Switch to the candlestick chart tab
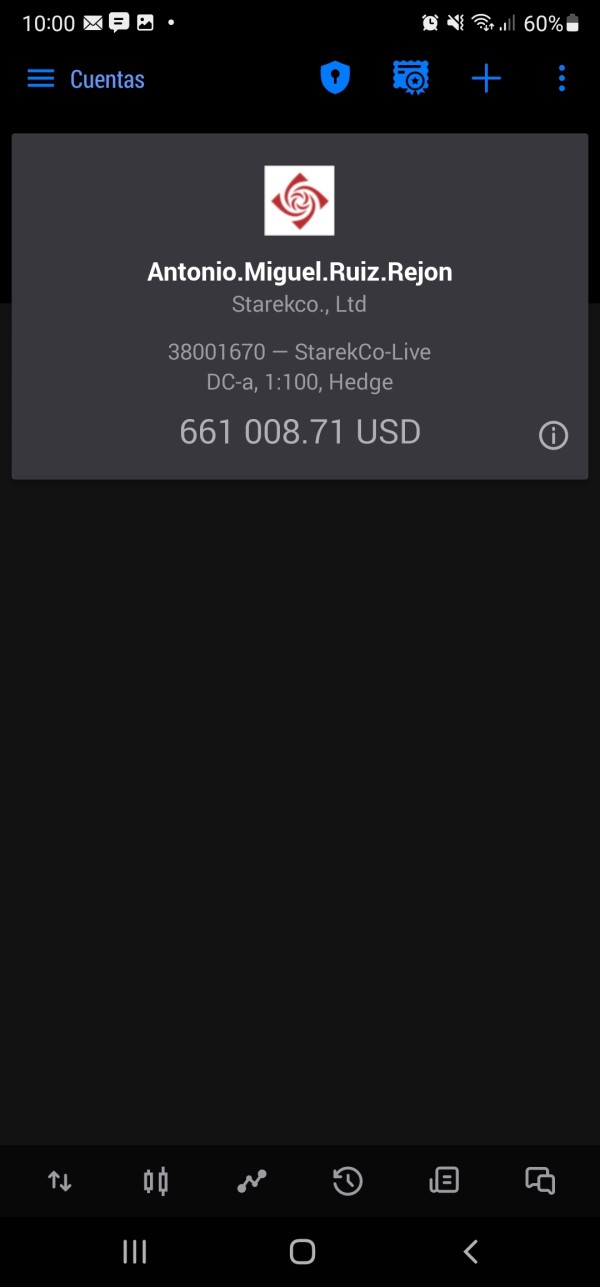Image resolution: width=600 pixels, height=1287 pixels. point(156,1181)
